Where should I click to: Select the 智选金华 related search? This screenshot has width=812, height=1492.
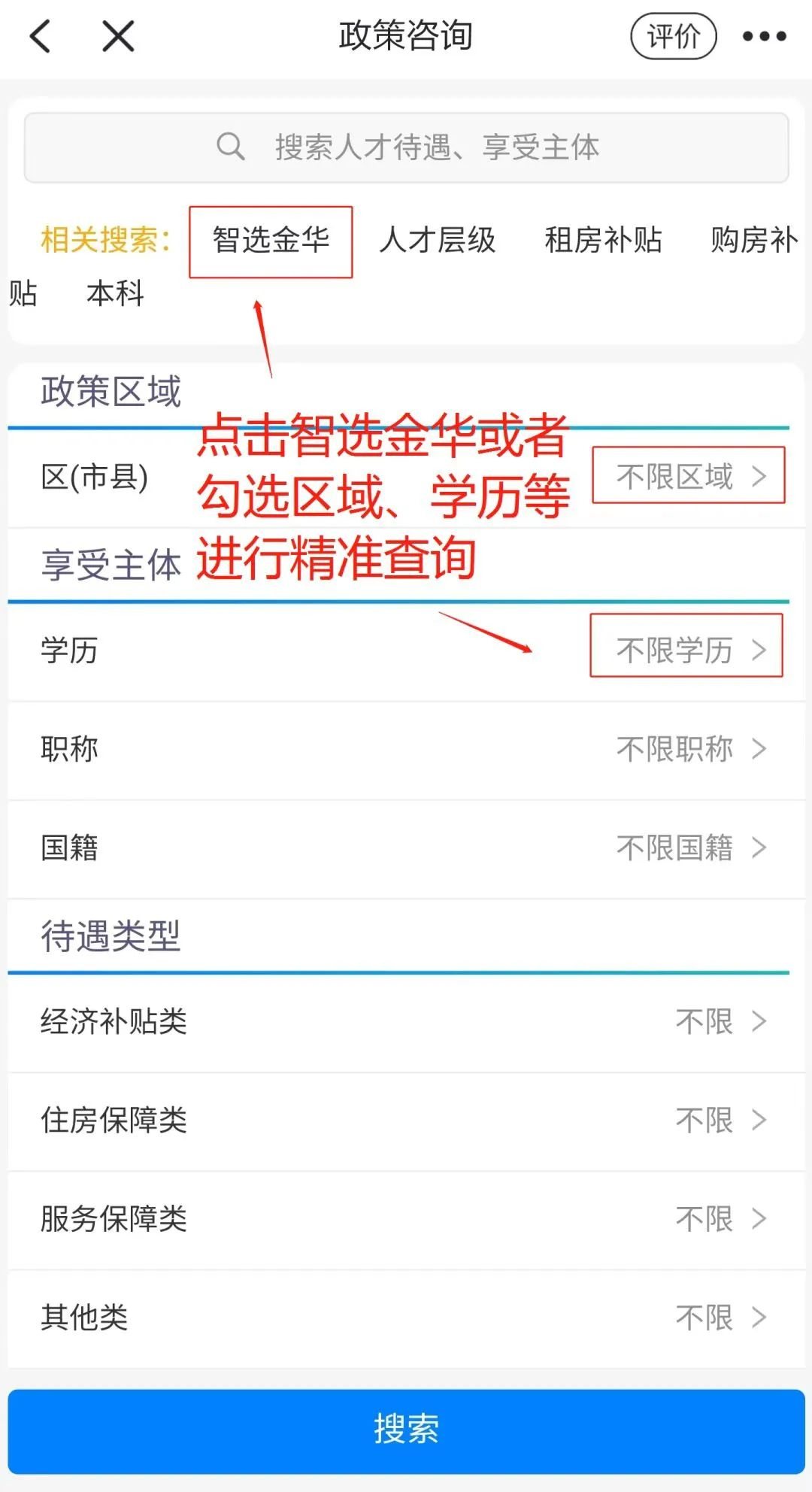pos(271,241)
